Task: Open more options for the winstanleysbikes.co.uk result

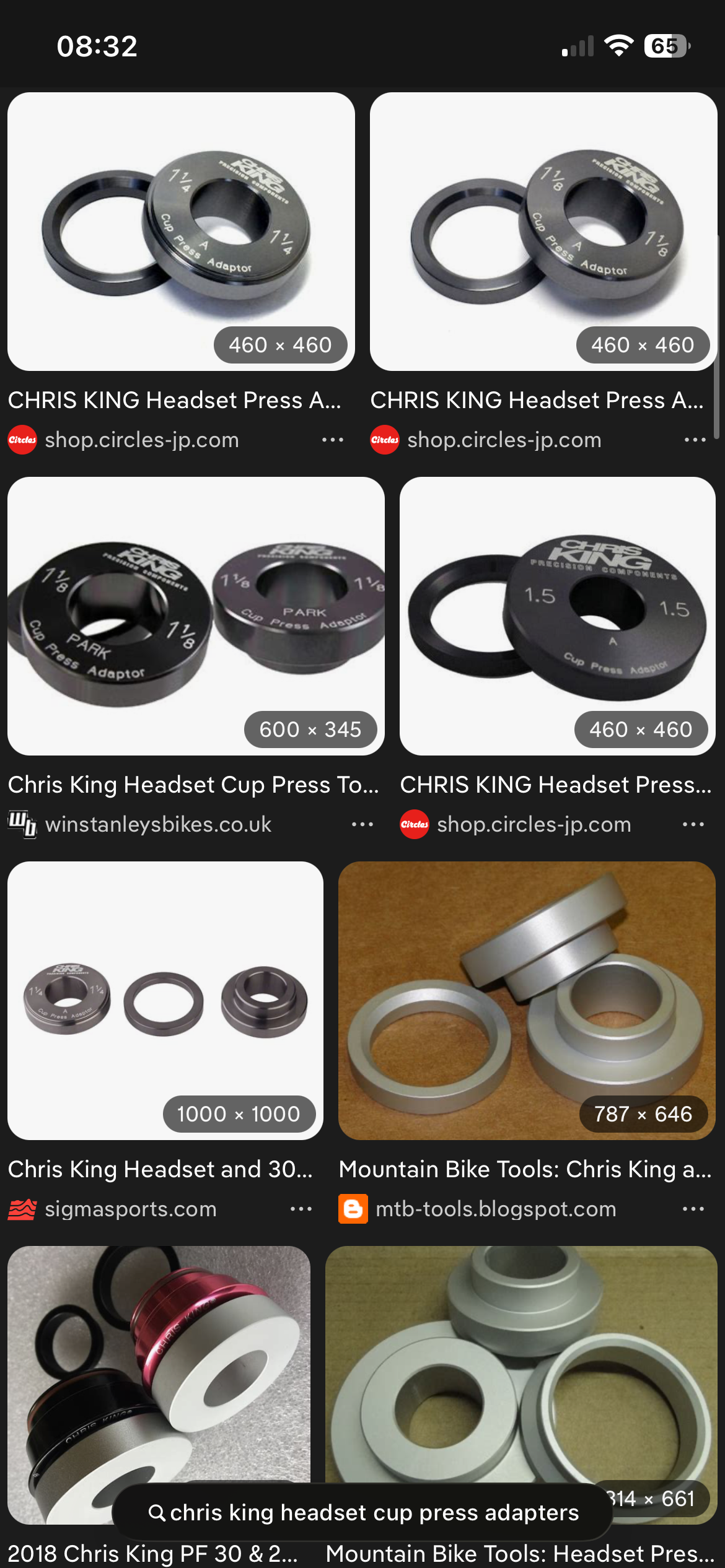Action: click(362, 824)
